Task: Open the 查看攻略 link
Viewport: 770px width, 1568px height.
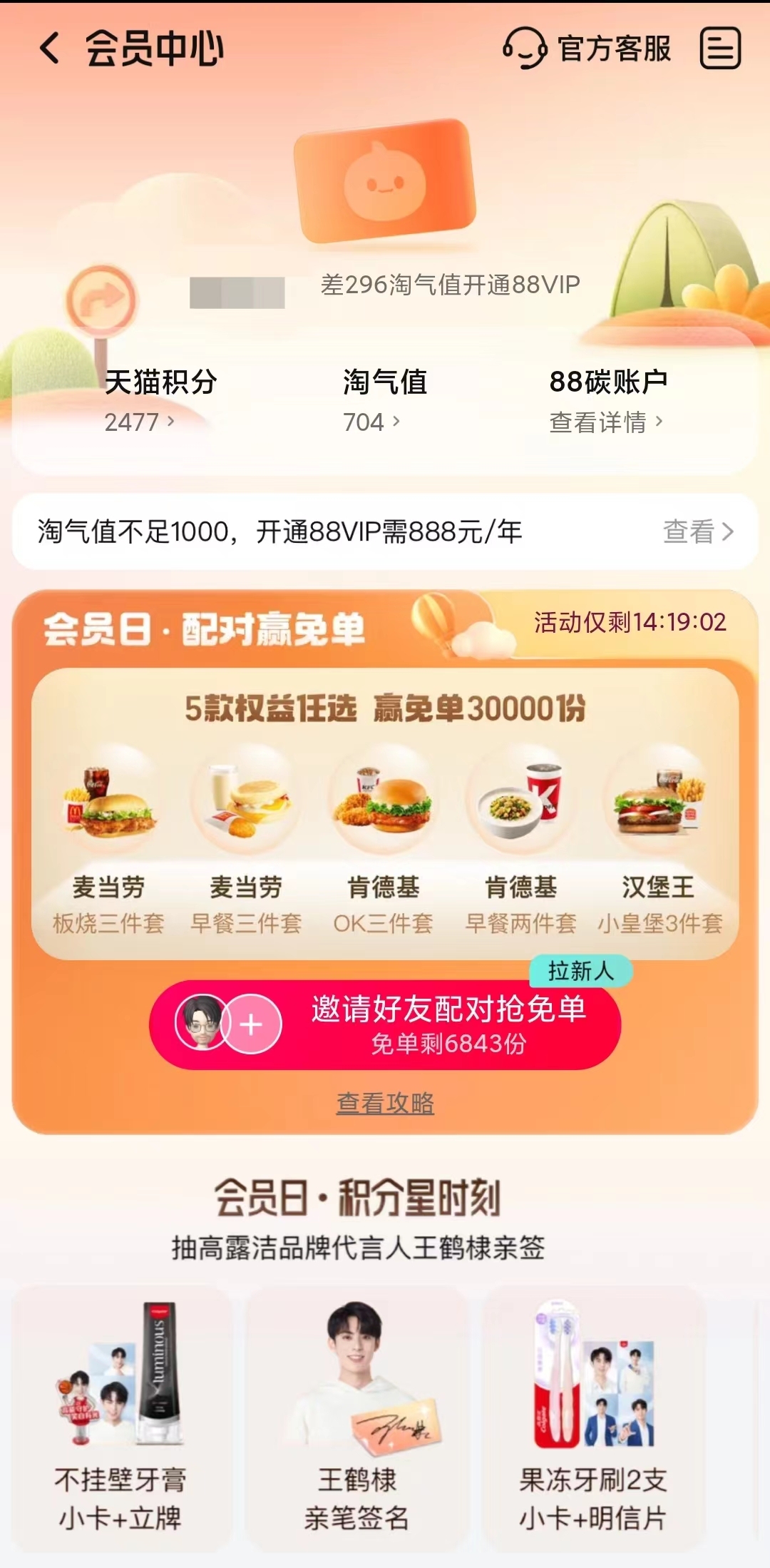Action: pyautogui.click(x=385, y=1103)
